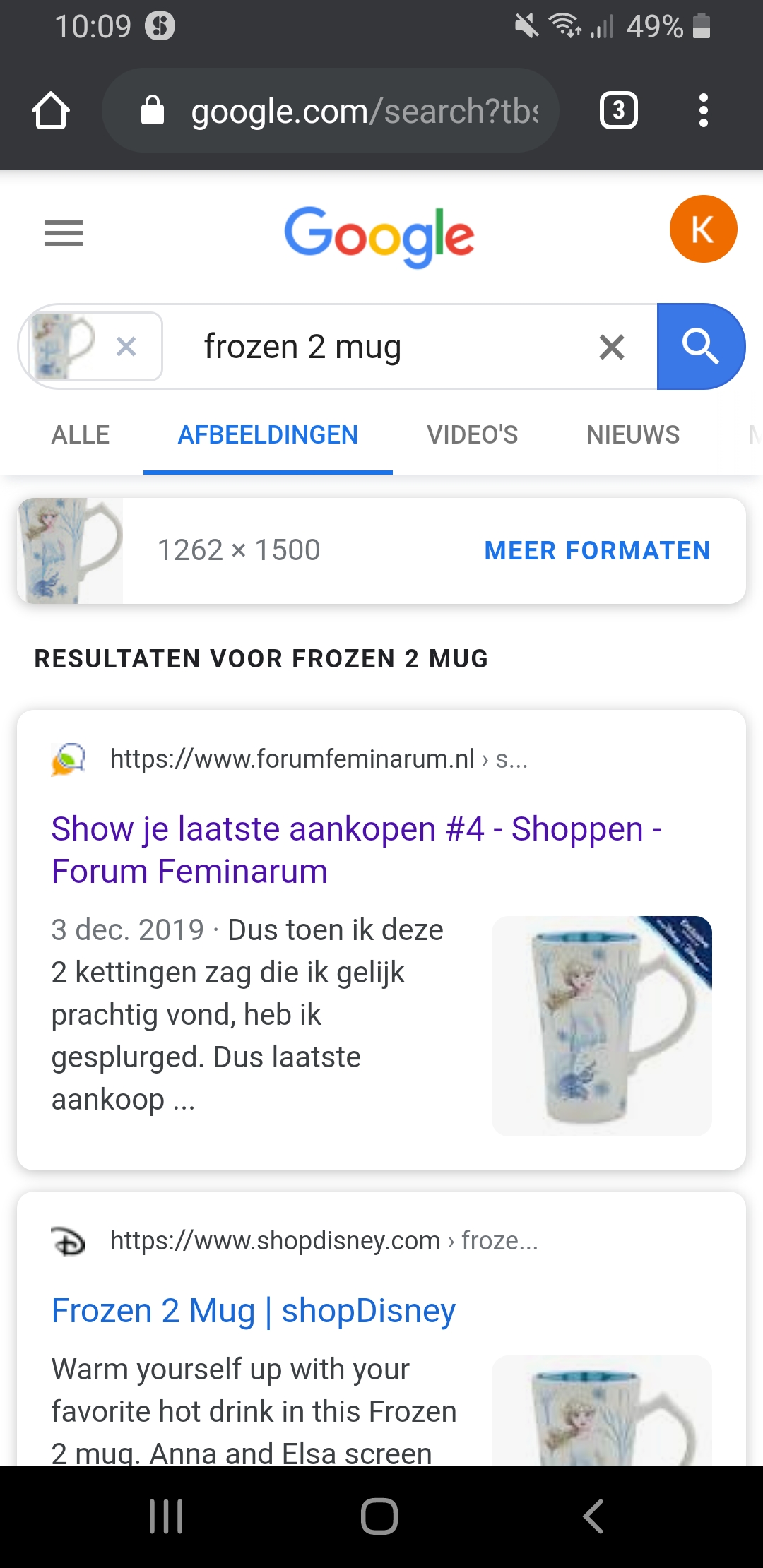Tap the google.com address bar
This screenshot has height=1568, width=763.
[331, 110]
